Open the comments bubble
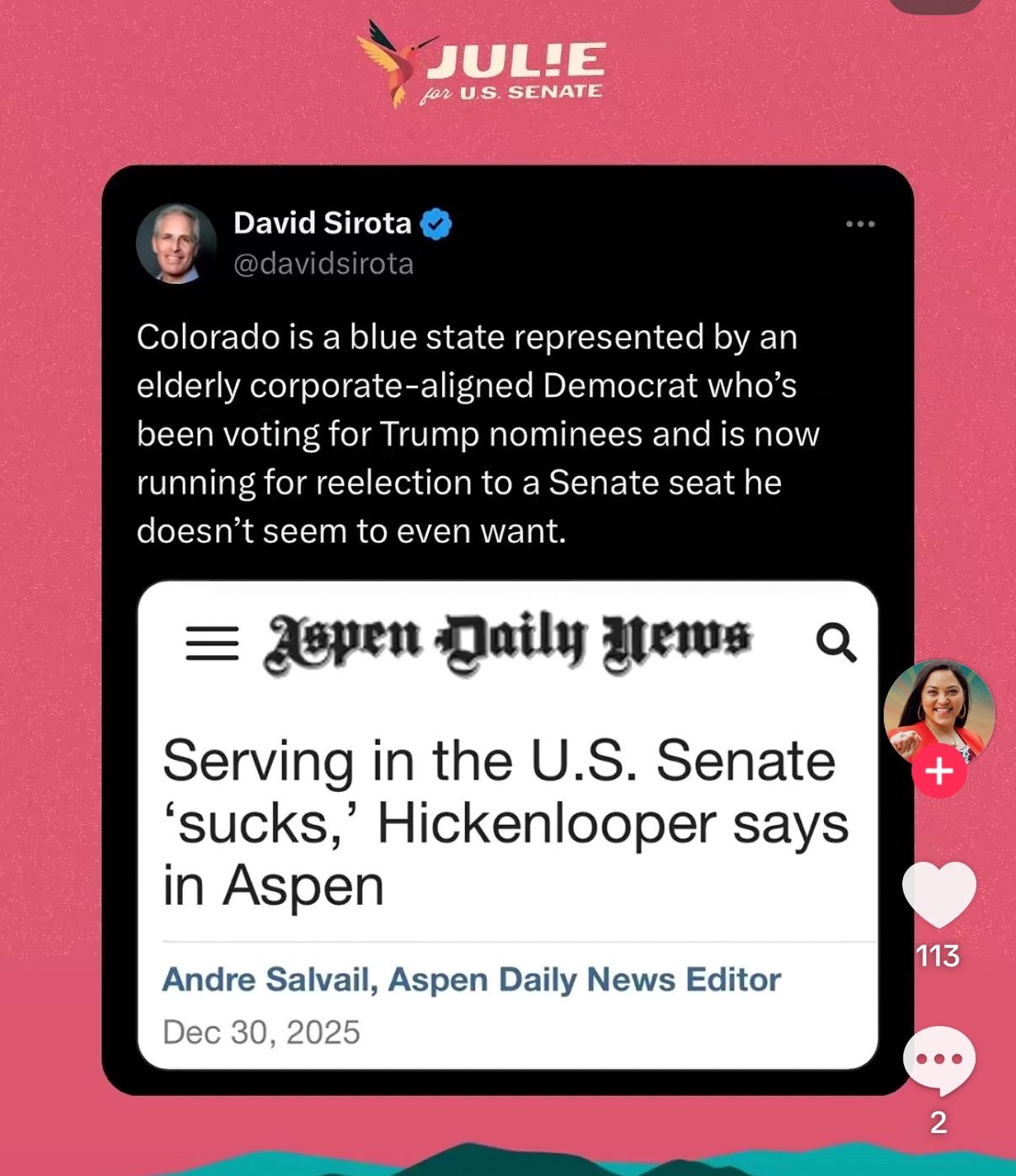This screenshot has height=1176, width=1016. [938, 1060]
